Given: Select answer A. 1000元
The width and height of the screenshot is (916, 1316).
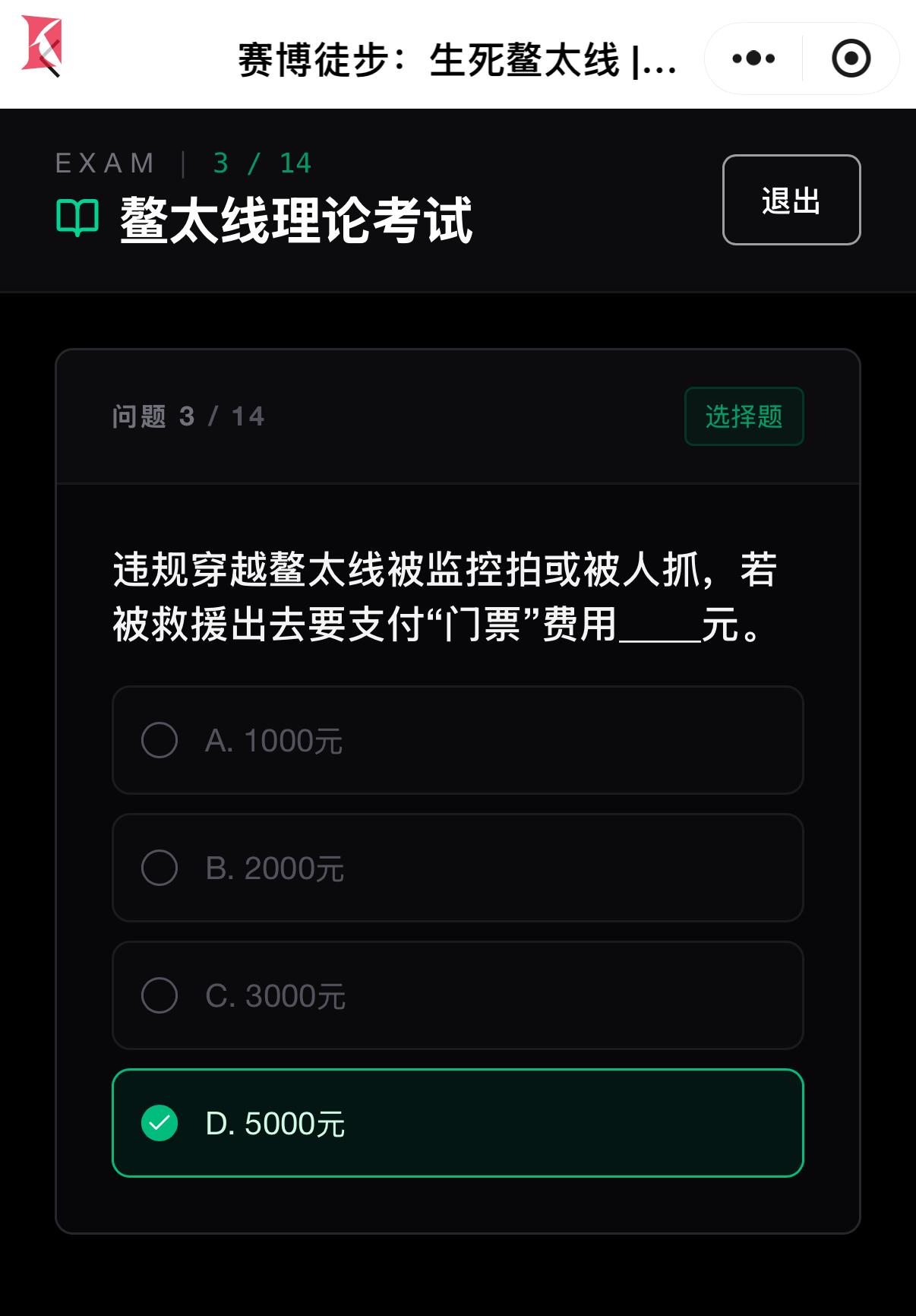Looking at the screenshot, I should (457, 740).
